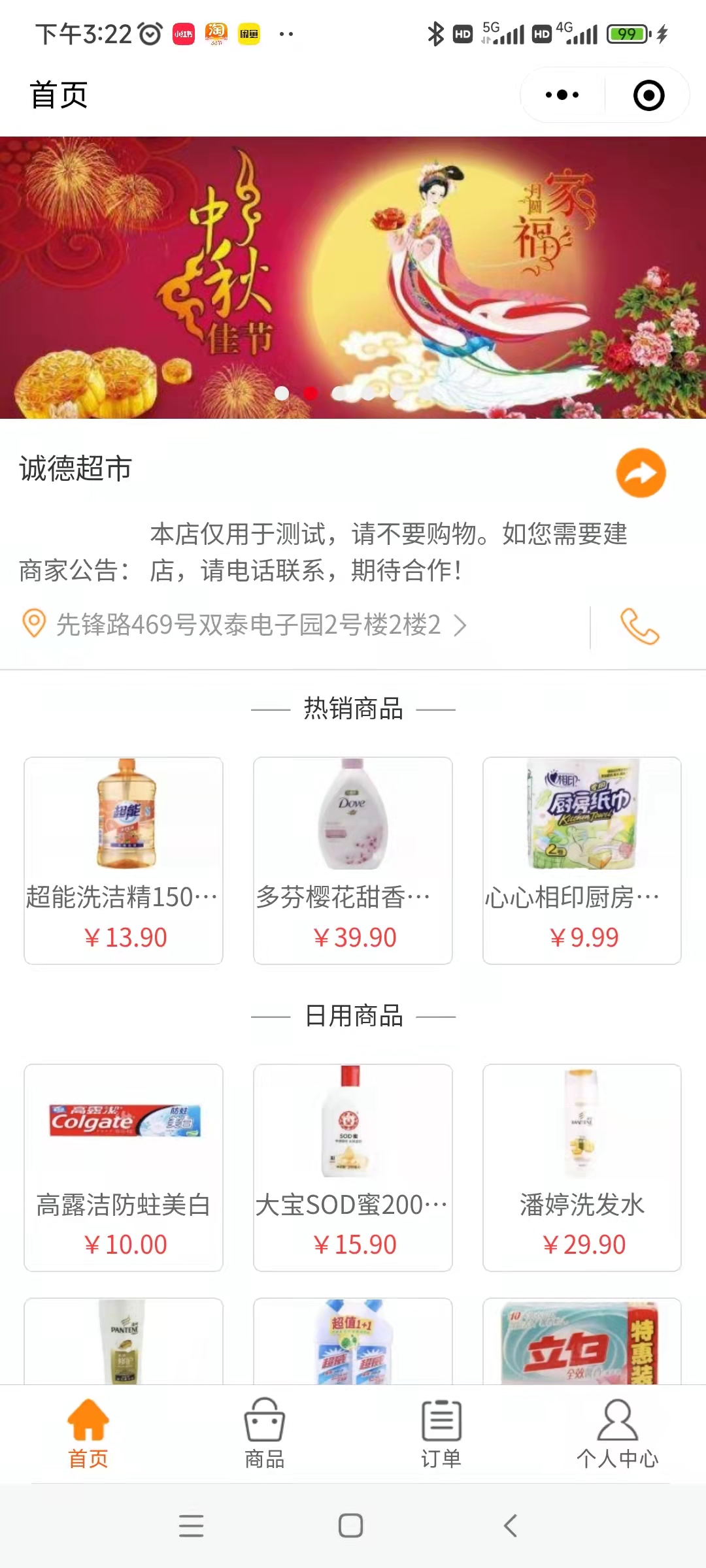Viewport: 706px width, 1568px height.
Task: View the 大宝SOD蜜 product
Action: [x=353, y=1167]
